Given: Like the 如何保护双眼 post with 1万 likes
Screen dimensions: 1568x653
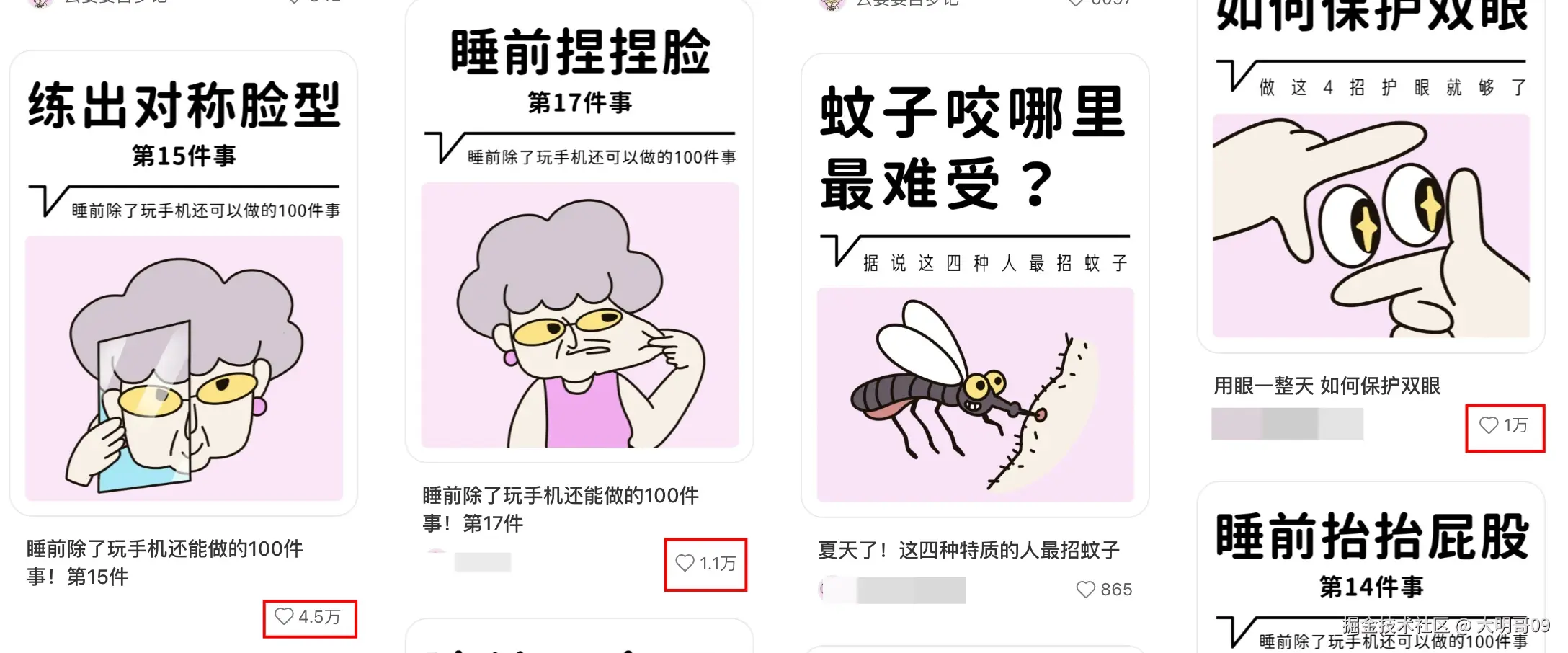Looking at the screenshot, I should pos(1489,425).
